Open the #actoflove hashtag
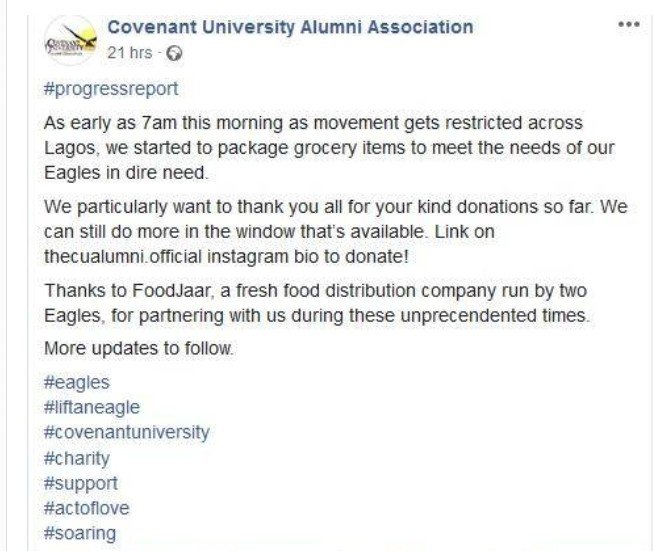The width and height of the screenshot is (653, 551). [87, 509]
